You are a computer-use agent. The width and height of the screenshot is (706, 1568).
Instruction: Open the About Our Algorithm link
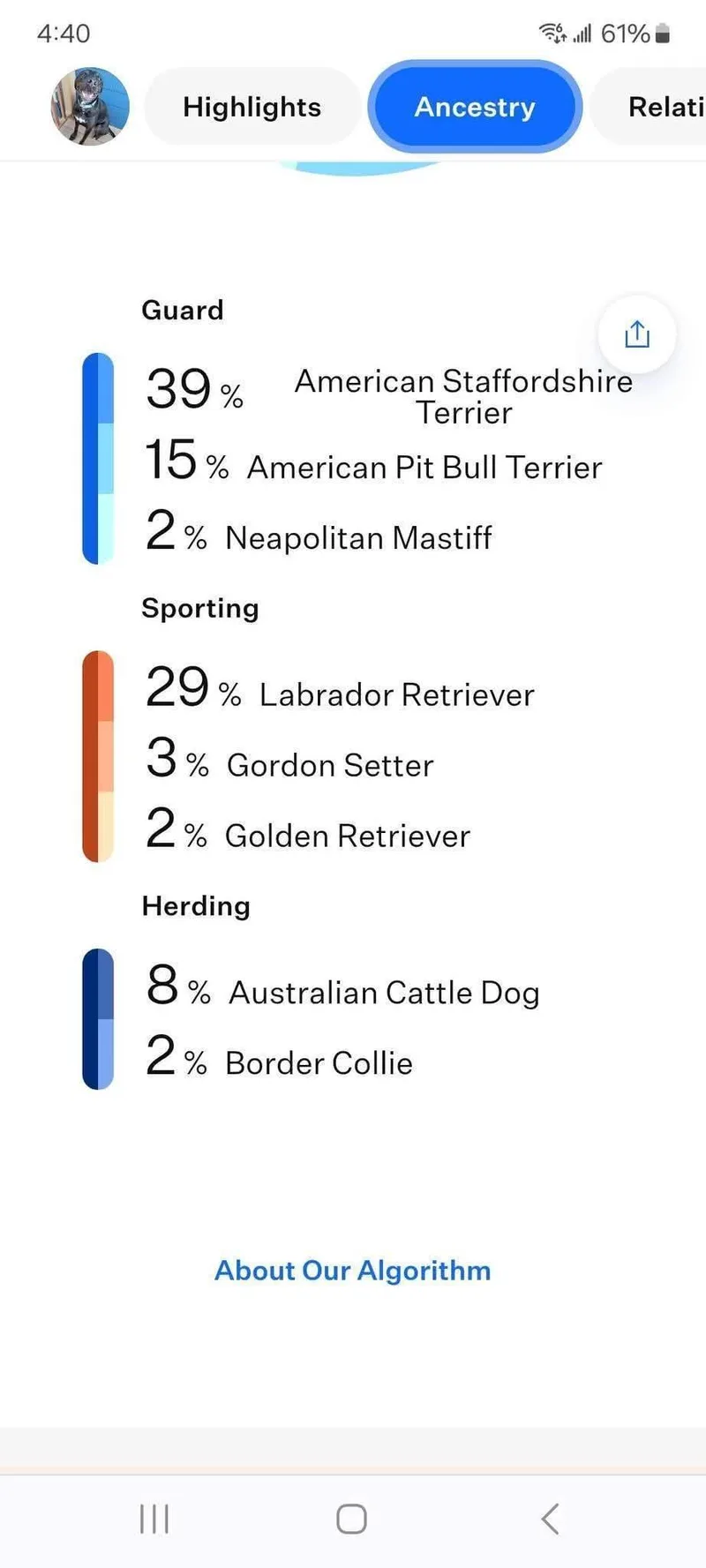(353, 1270)
